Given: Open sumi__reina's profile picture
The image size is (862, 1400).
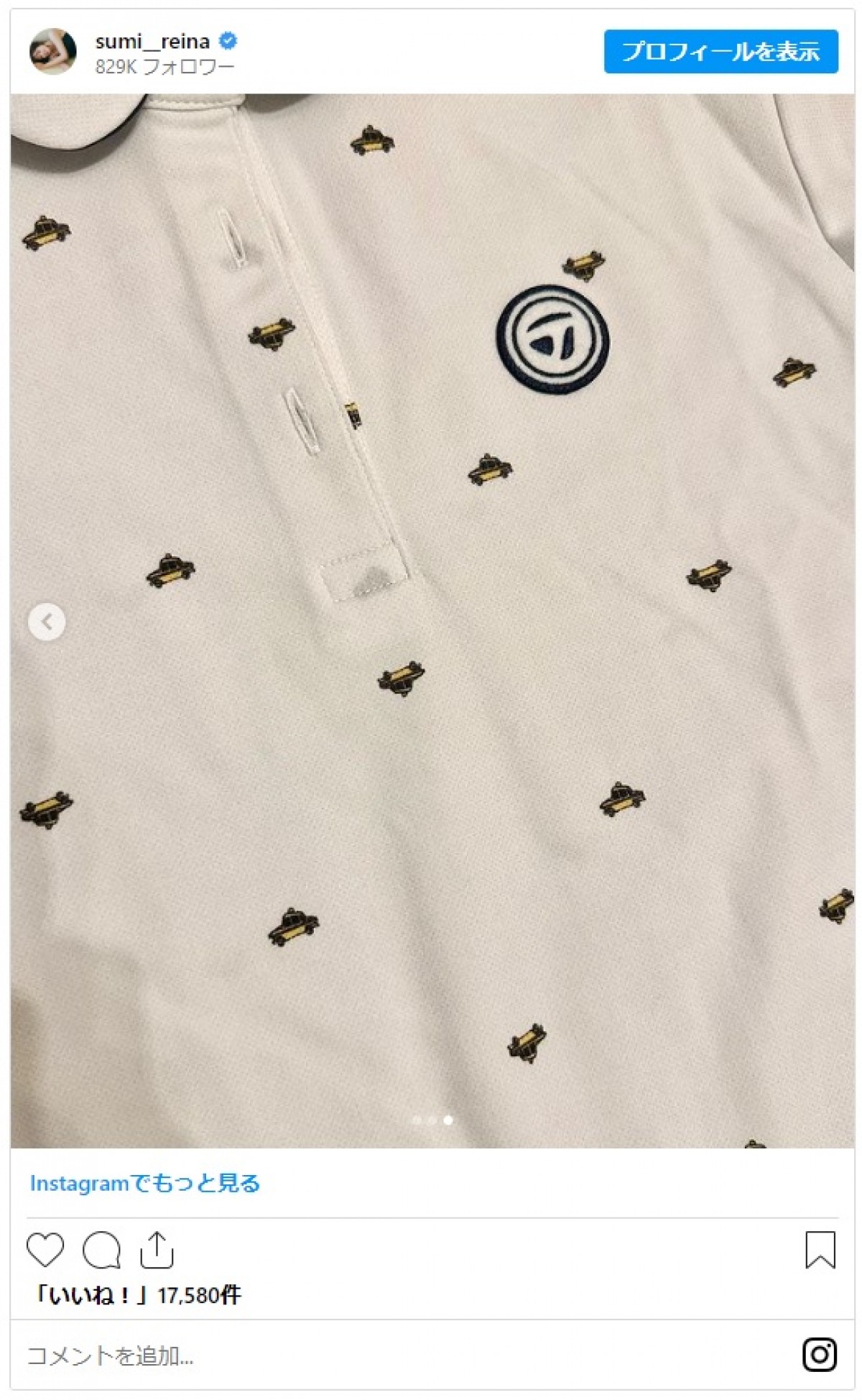Looking at the screenshot, I should click(x=52, y=52).
